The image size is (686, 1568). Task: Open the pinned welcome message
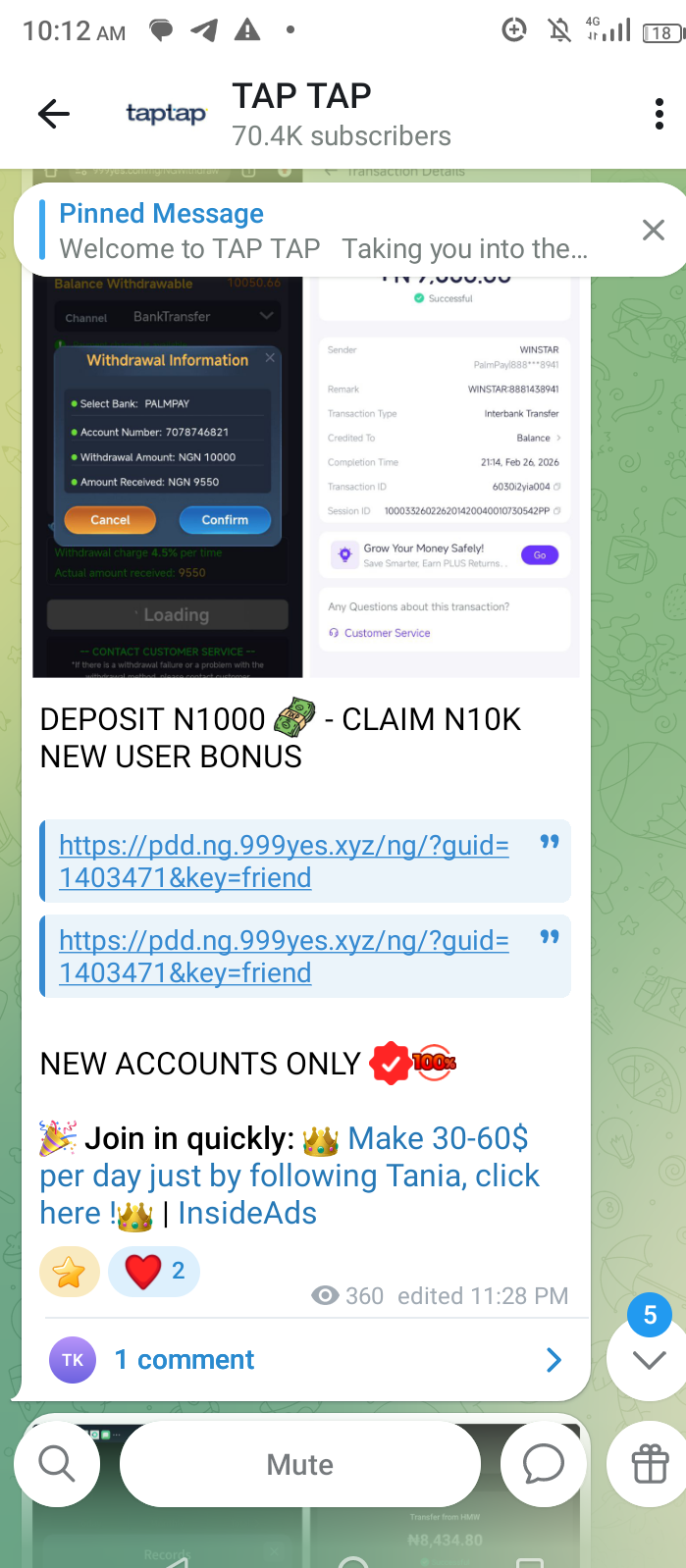pos(324,232)
